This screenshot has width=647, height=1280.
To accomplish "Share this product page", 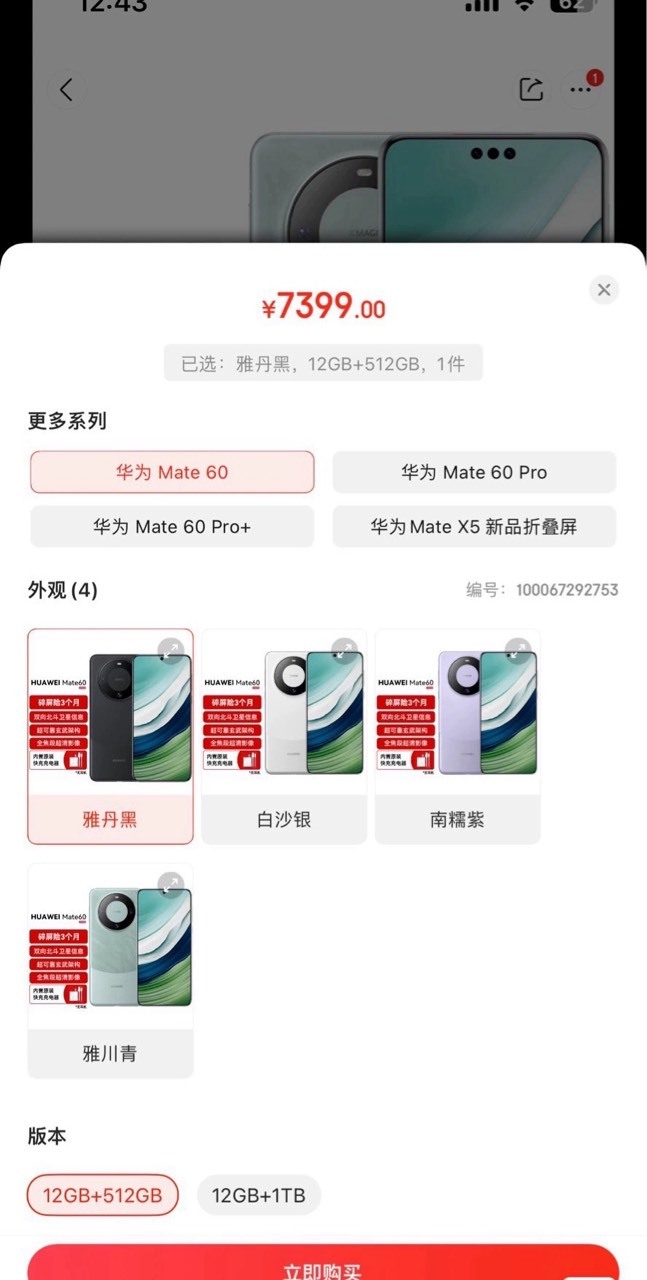I will (x=531, y=89).
